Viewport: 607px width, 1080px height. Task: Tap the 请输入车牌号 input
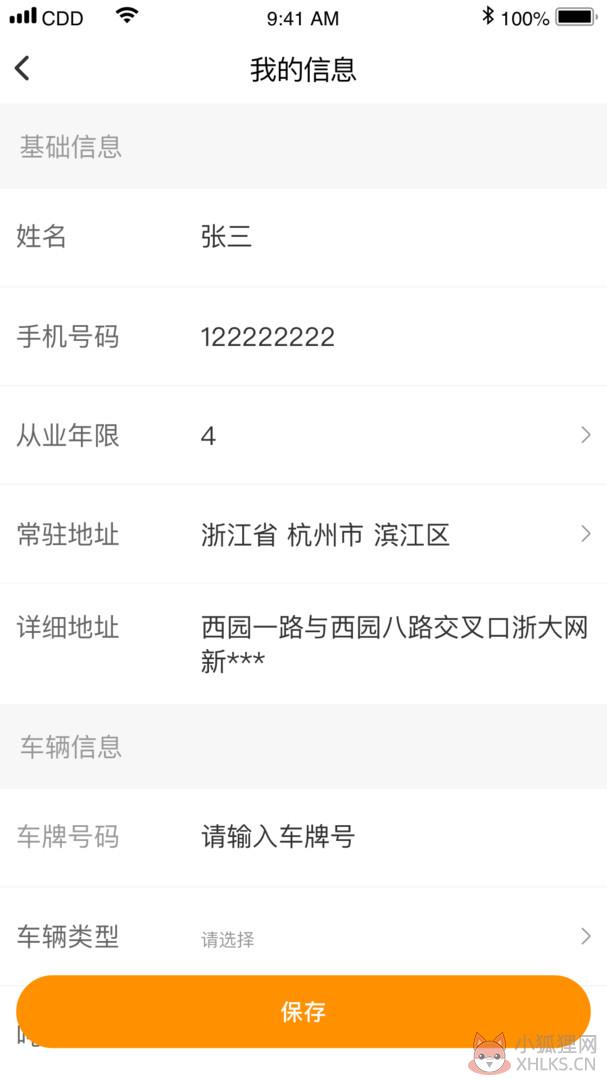tap(278, 837)
